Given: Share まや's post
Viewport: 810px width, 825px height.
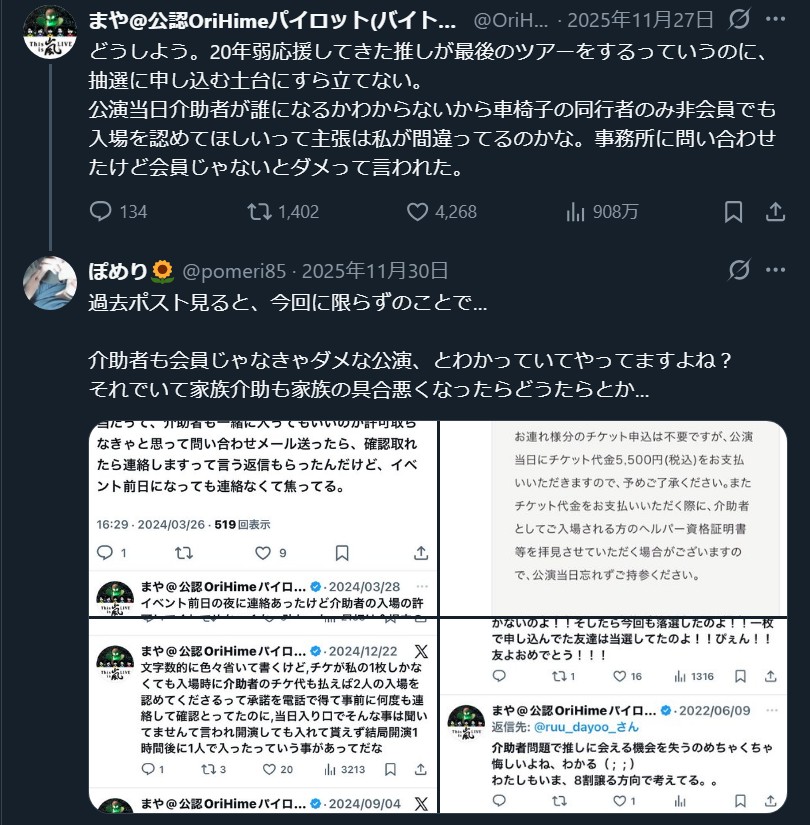Looking at the screenshot, I should [x=775, y=212].
